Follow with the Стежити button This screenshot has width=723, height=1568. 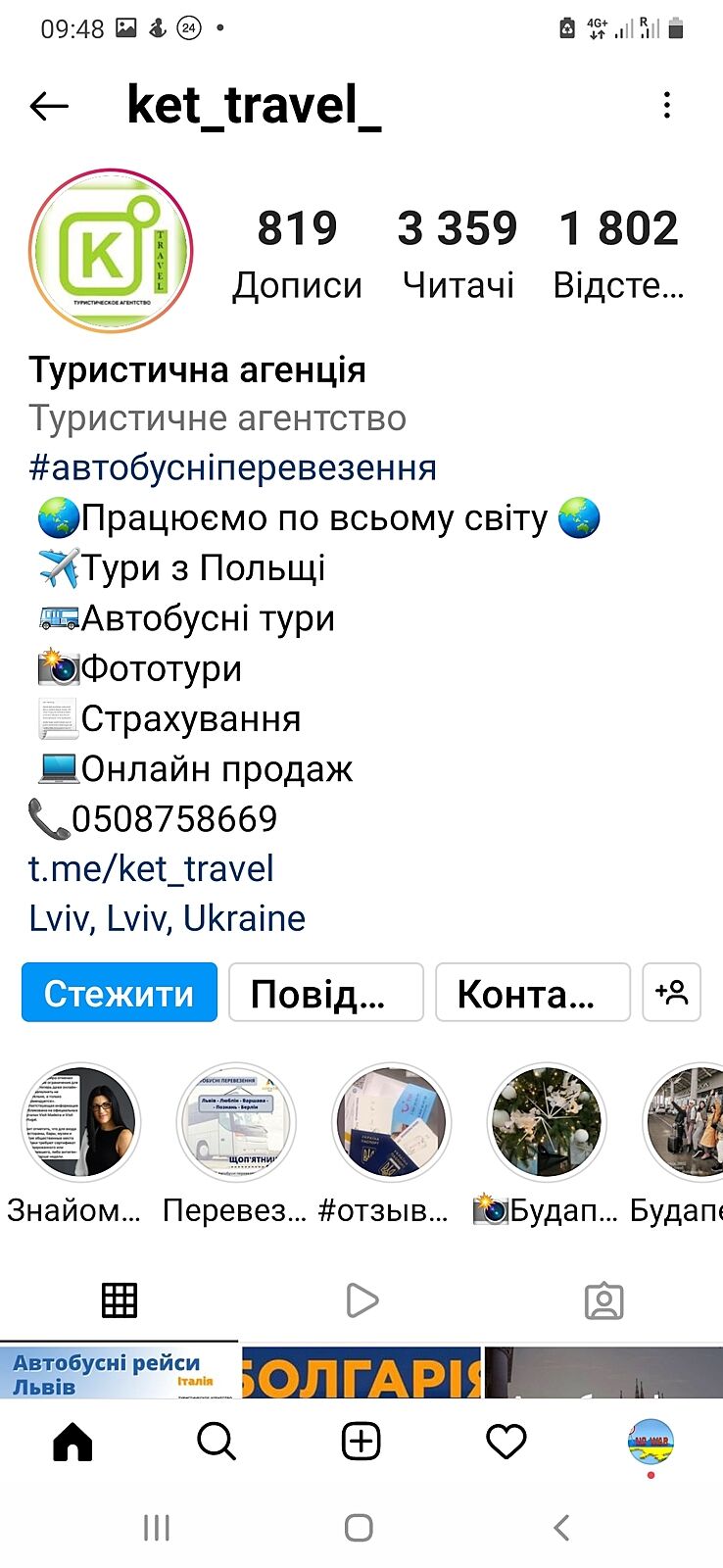pyautogui.click(x=120, y=993)
